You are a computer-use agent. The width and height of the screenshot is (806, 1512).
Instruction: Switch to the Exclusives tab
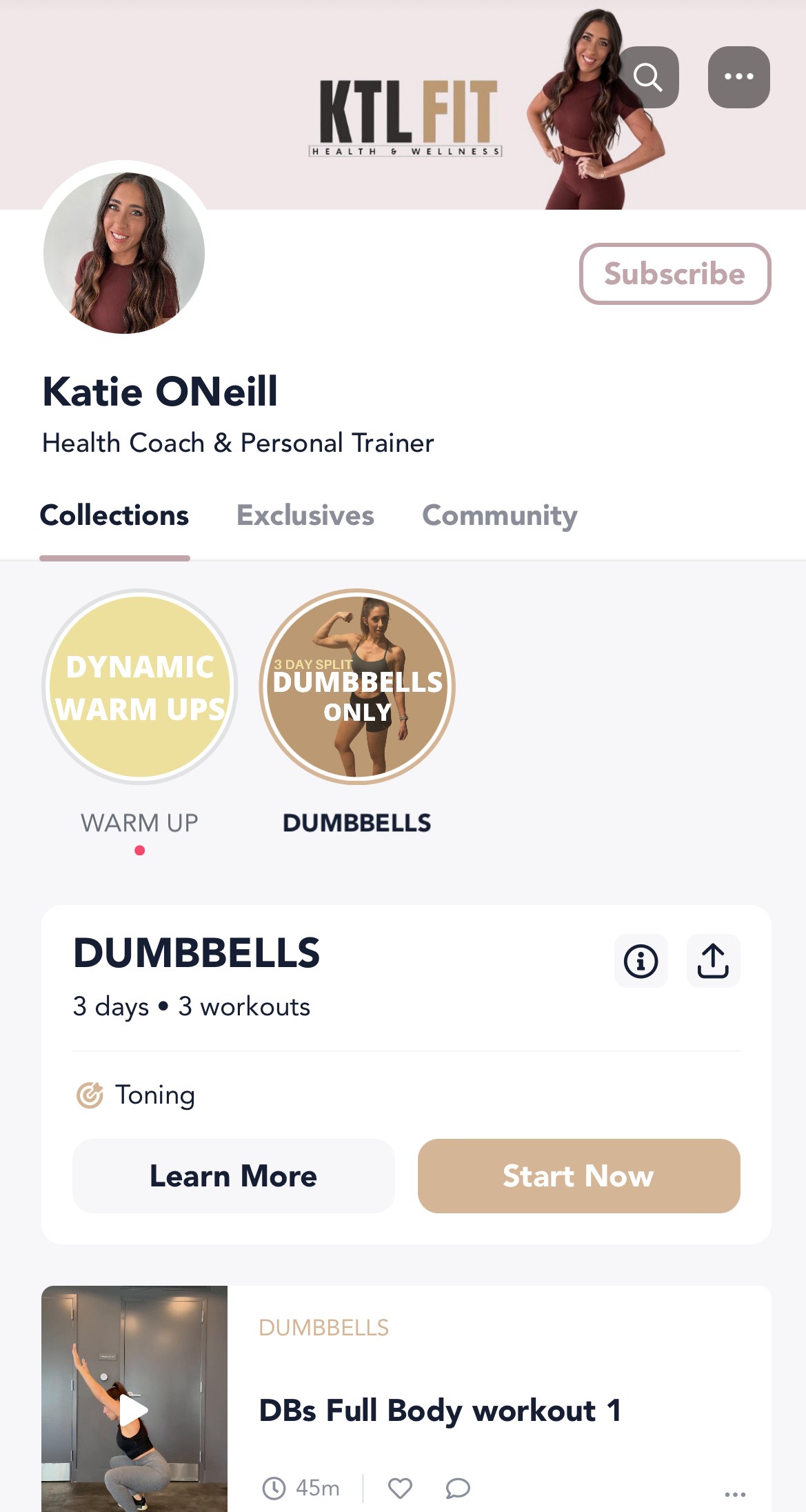pyautogui.click(x=305, y=515)
